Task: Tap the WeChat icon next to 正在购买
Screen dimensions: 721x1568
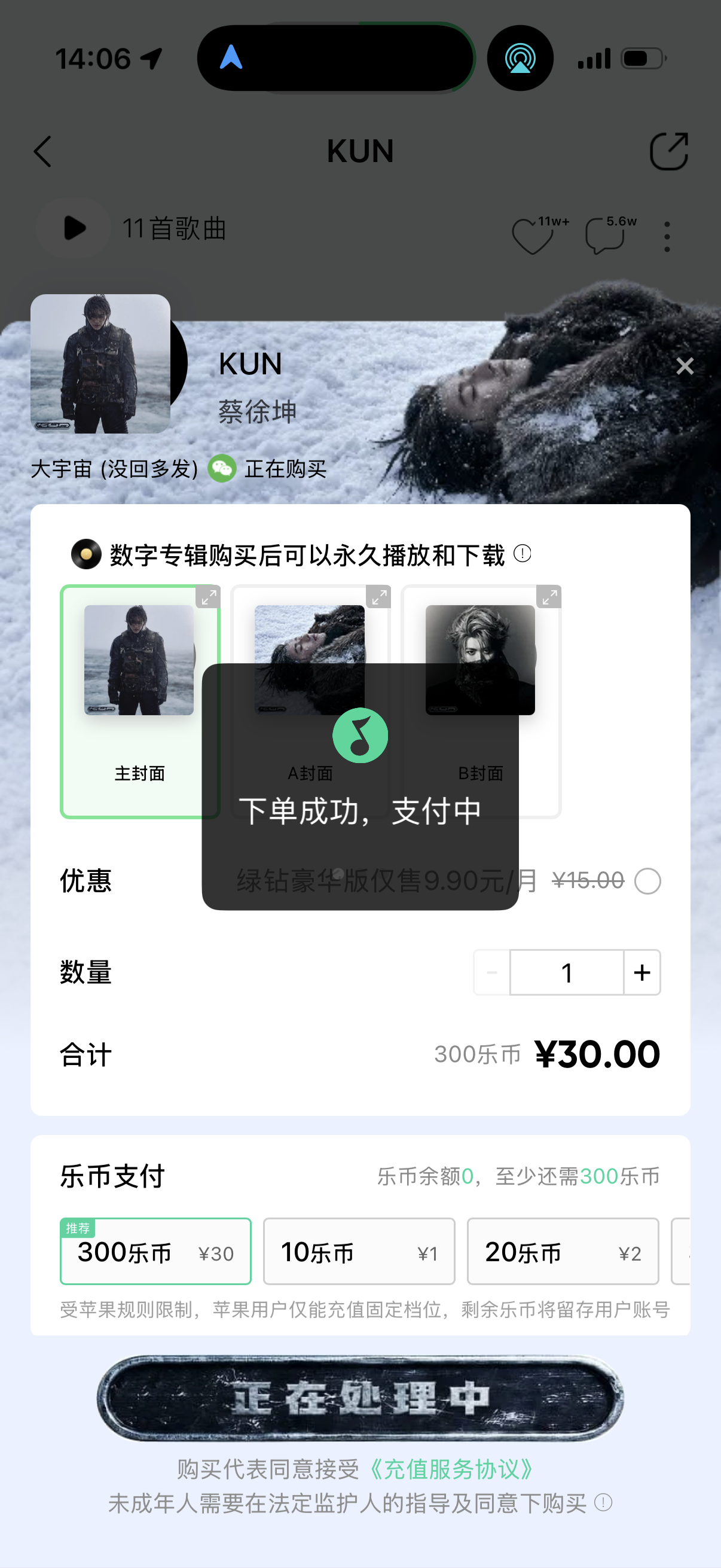Action: (224, 469)
